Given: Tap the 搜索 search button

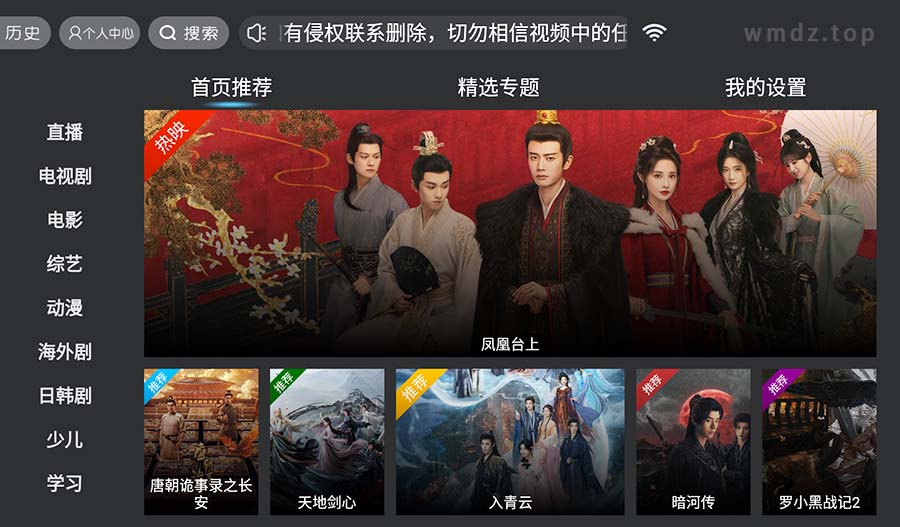Looking at the screenshot, I should [188, 33].
